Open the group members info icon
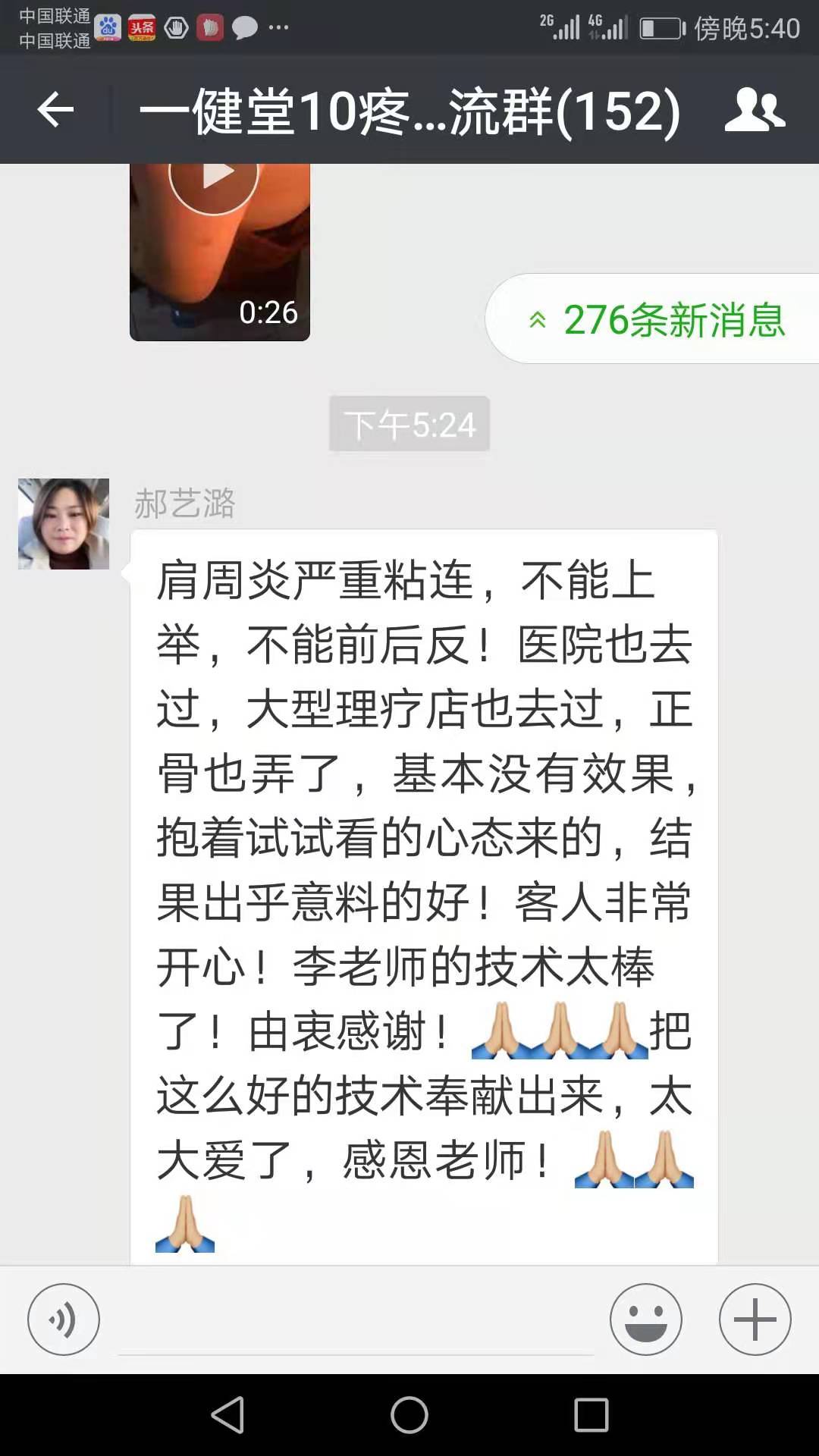The image size is (819, 1456). [755, 110]
